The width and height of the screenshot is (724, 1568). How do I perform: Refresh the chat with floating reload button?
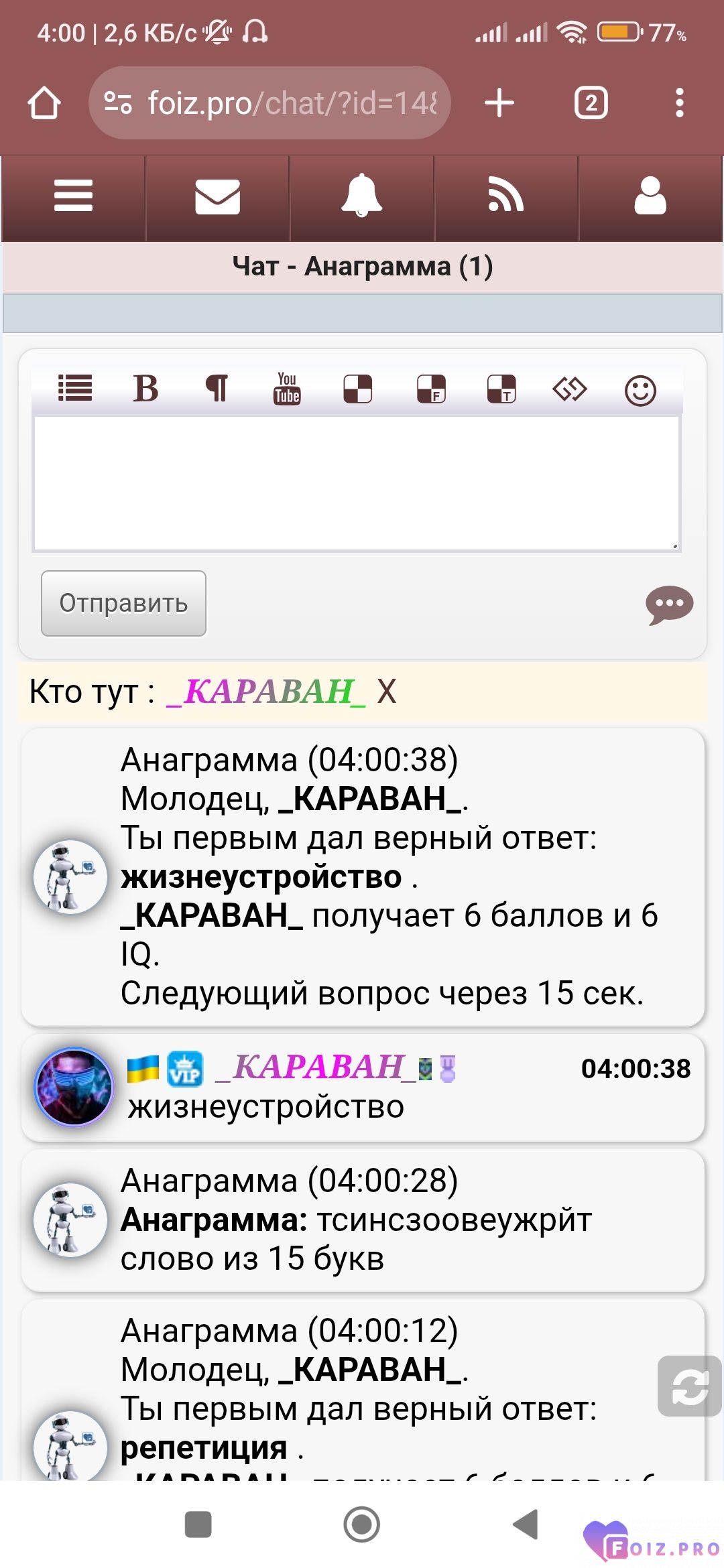coord(690,1386)
